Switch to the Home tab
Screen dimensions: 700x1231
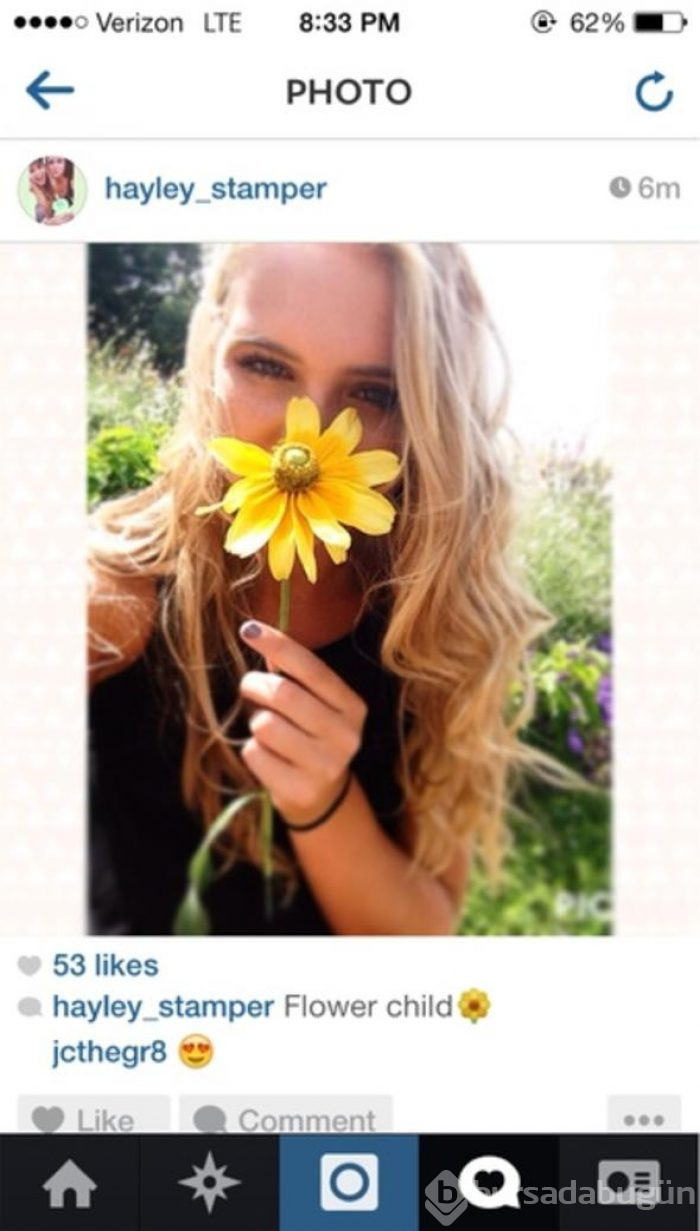tap(69, 1184)
